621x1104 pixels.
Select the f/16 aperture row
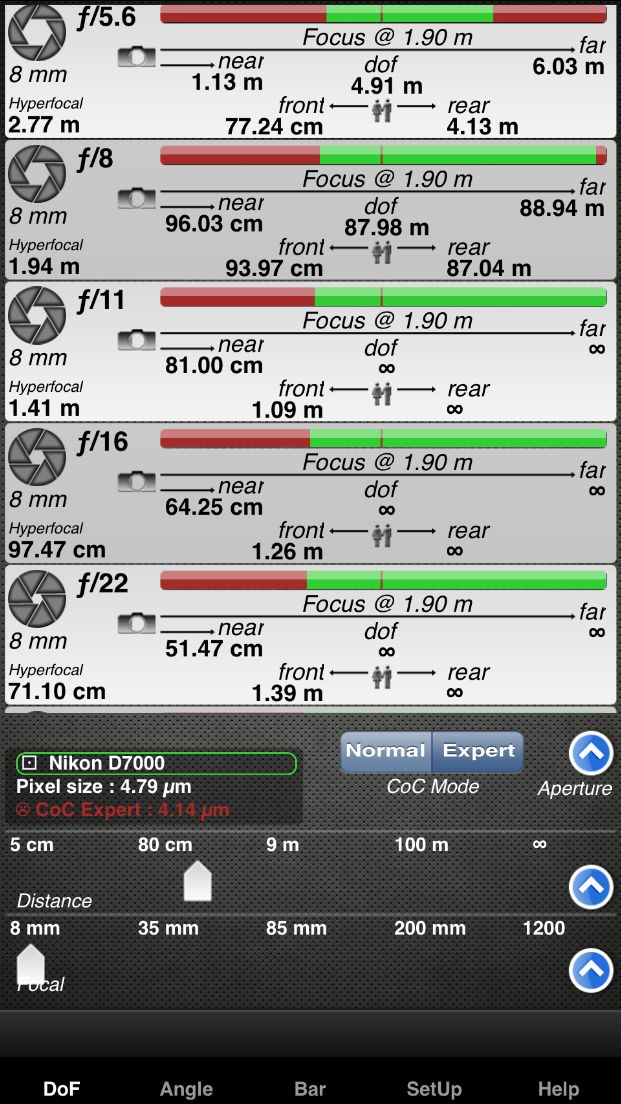[310, 494]
